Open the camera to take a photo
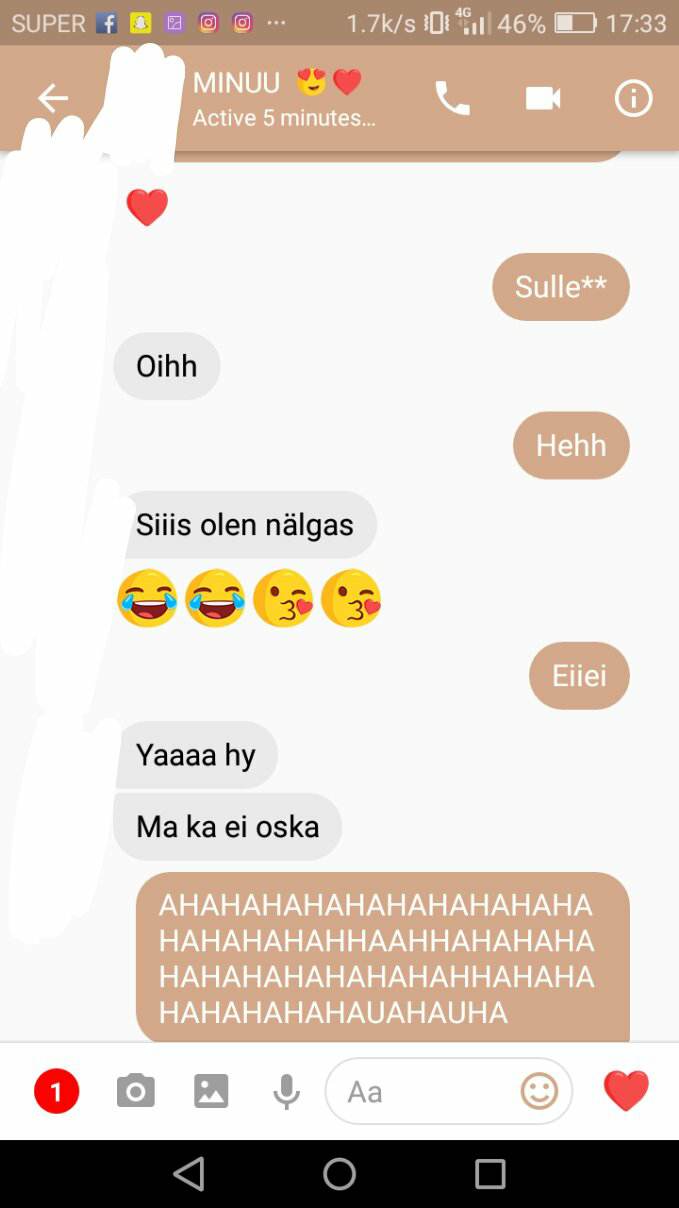 tap(135, 1091)
